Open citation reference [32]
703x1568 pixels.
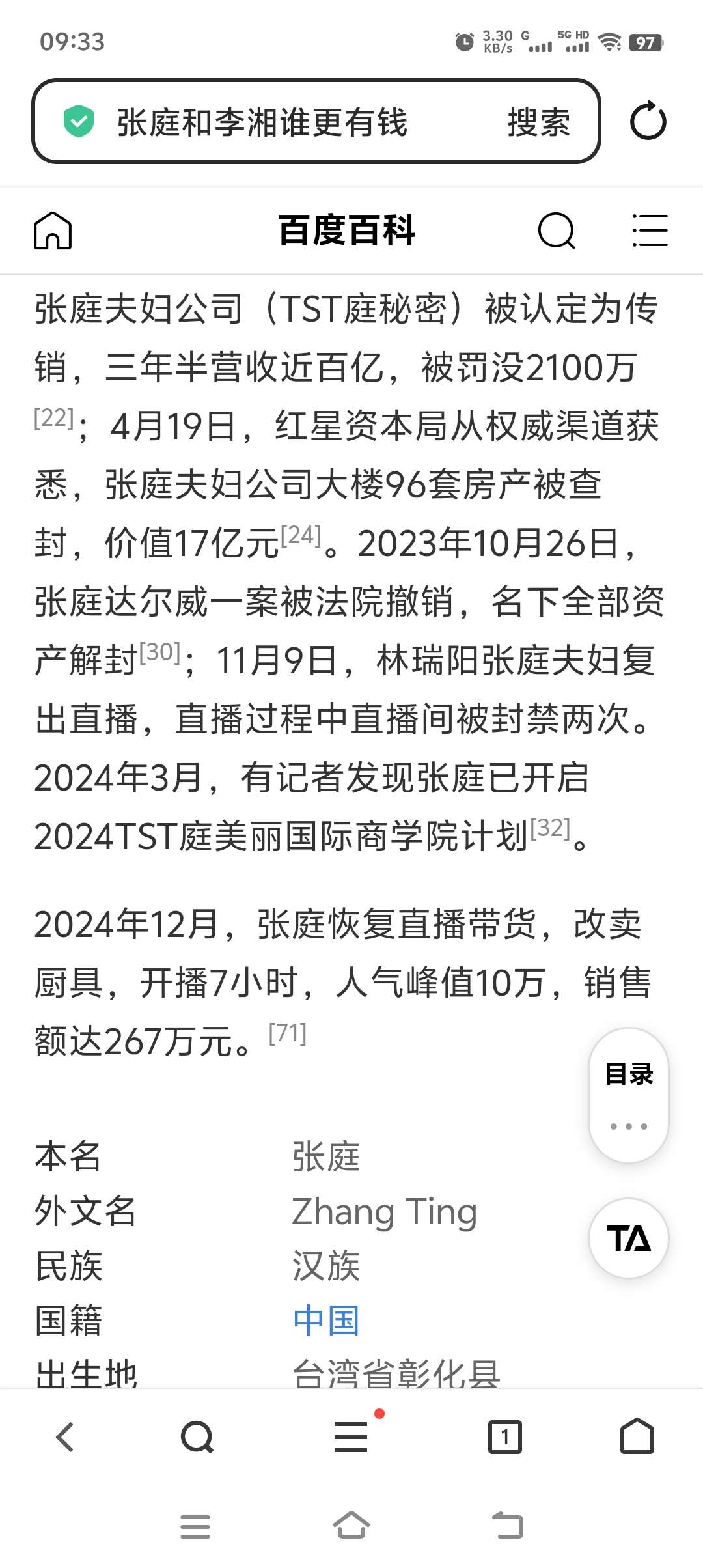tap(550, 828)
